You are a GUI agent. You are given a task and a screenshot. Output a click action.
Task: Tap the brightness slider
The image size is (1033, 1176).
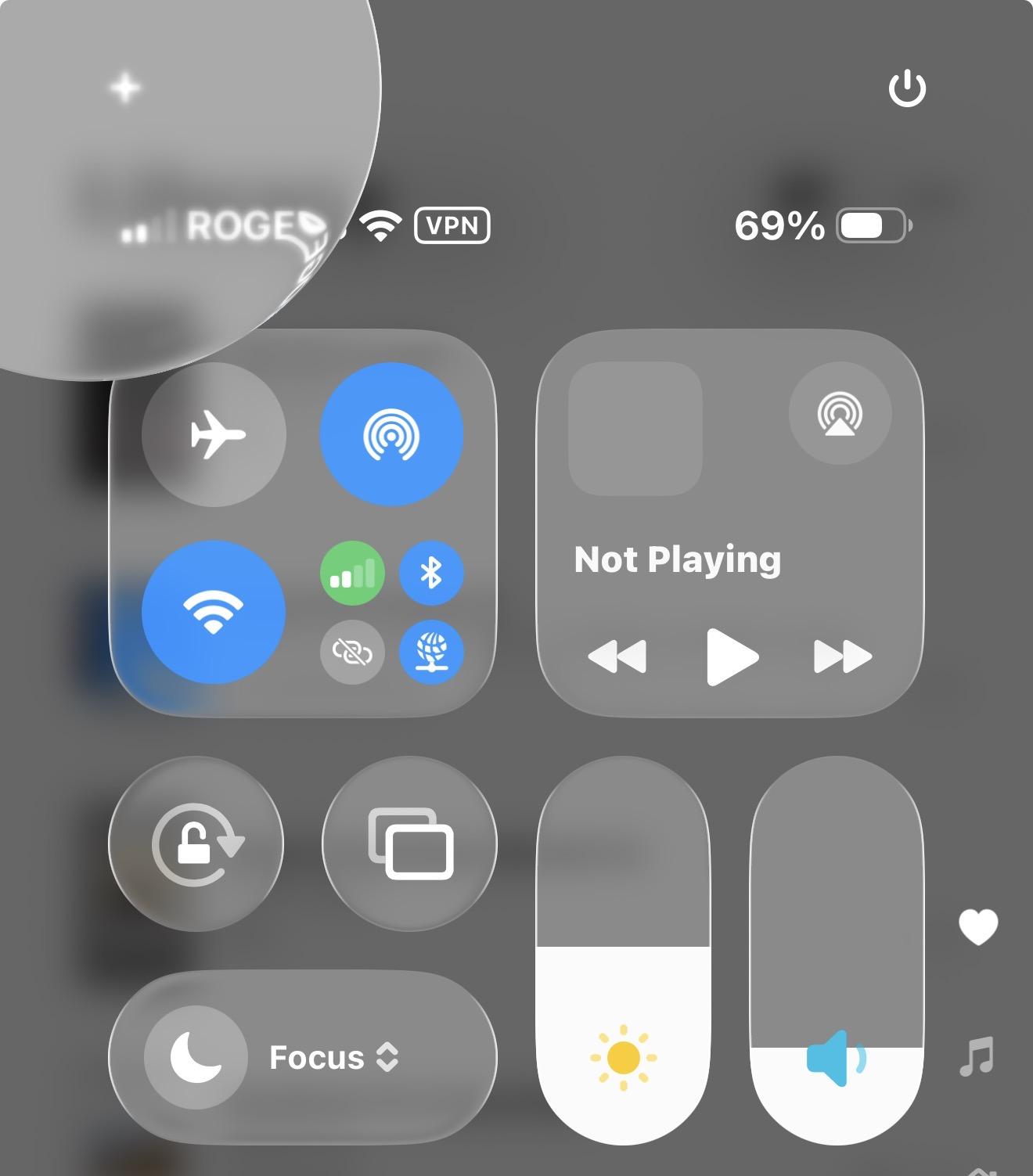click(623, 951)
